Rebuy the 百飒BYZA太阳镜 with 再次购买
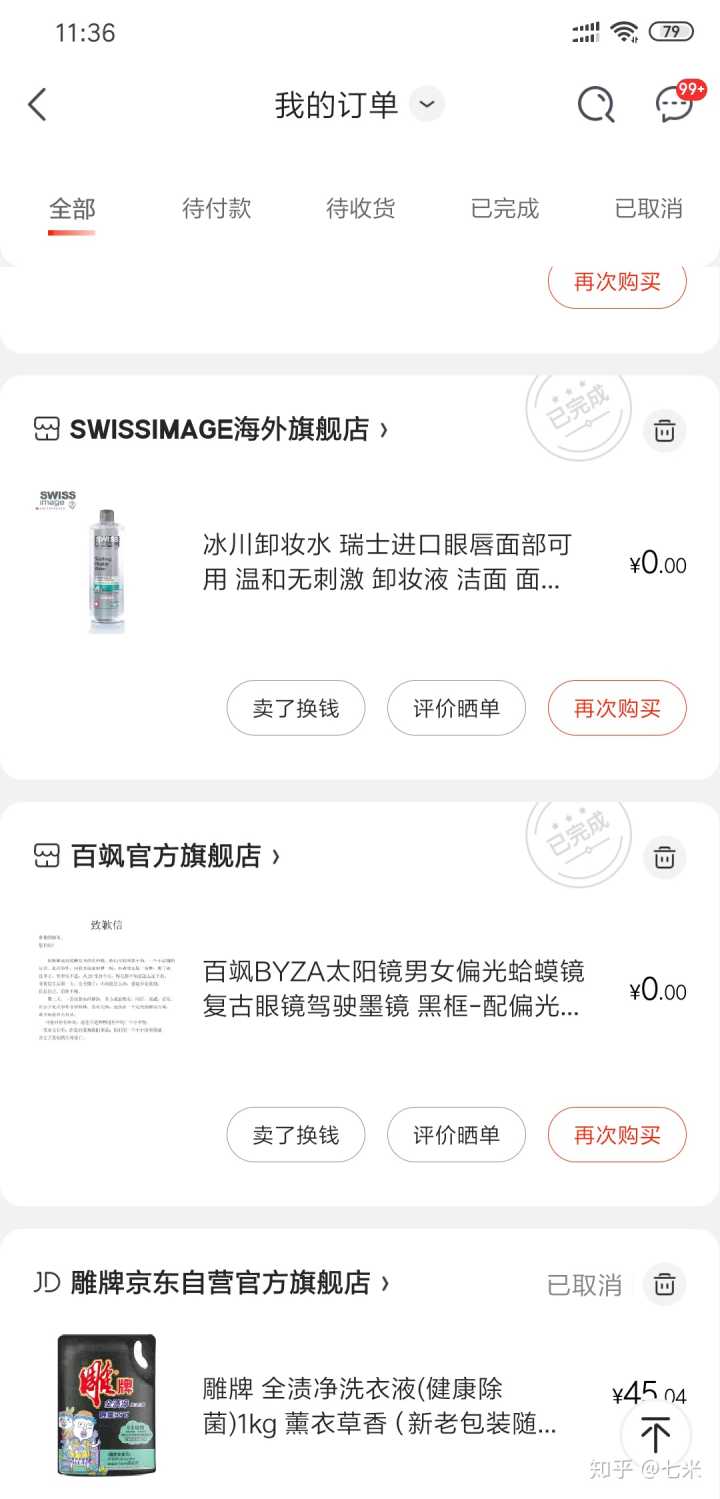This screenshot has height=1499, width=720. click(x=617, y=1135)
